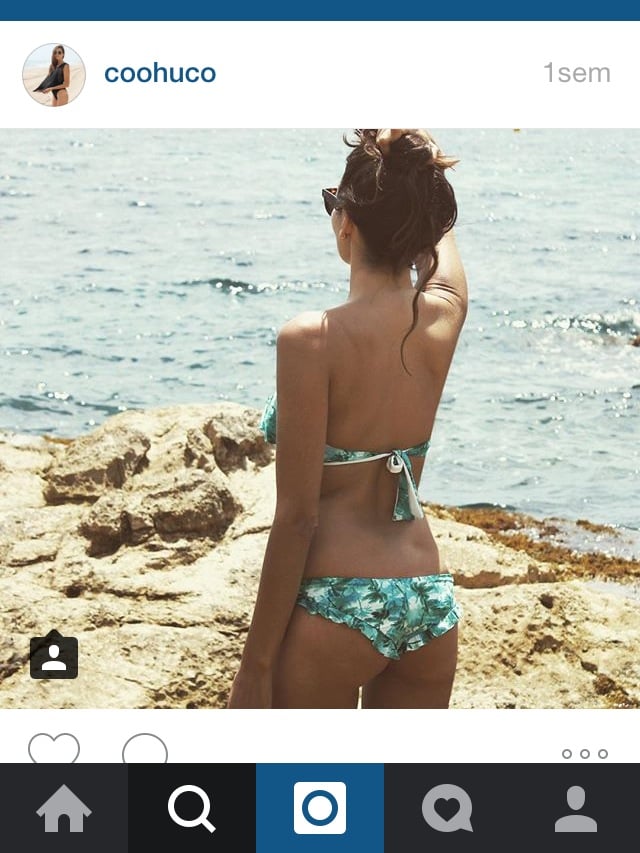Tap the coohuco username link
Screen dimensions: 640x853
[x=160, y=73]
